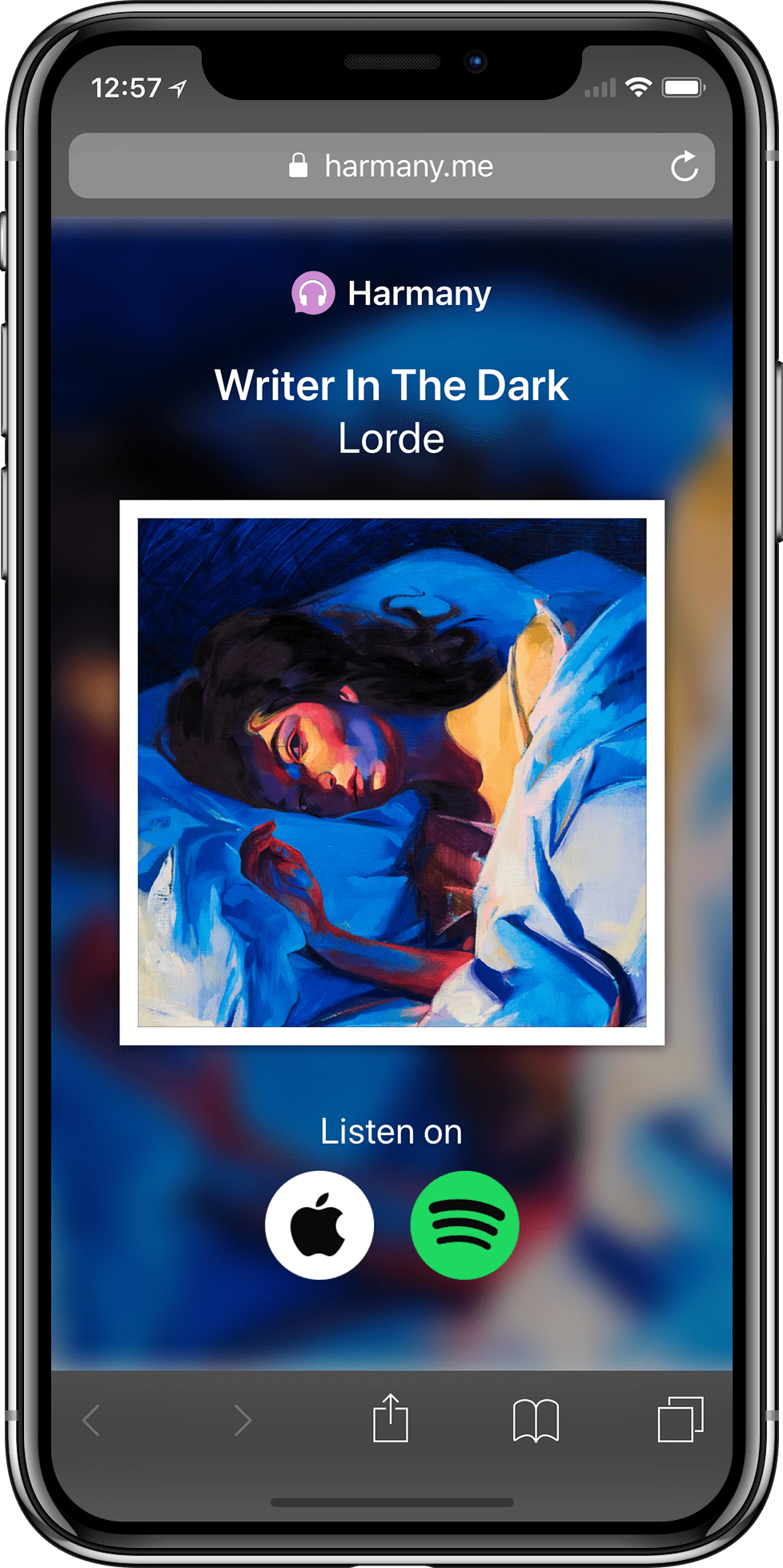Show all open tabs

681,1419
